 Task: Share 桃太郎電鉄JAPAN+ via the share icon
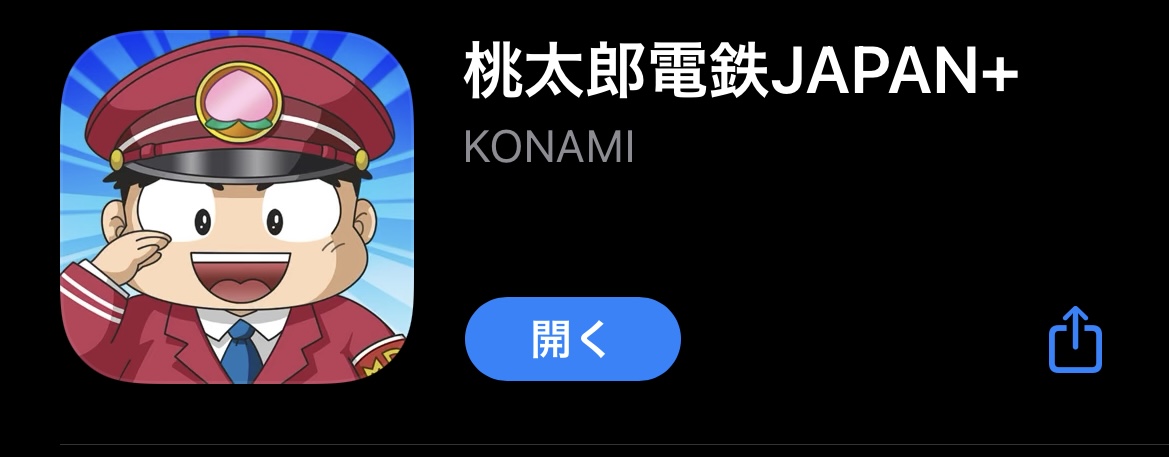pos(1075,340)
